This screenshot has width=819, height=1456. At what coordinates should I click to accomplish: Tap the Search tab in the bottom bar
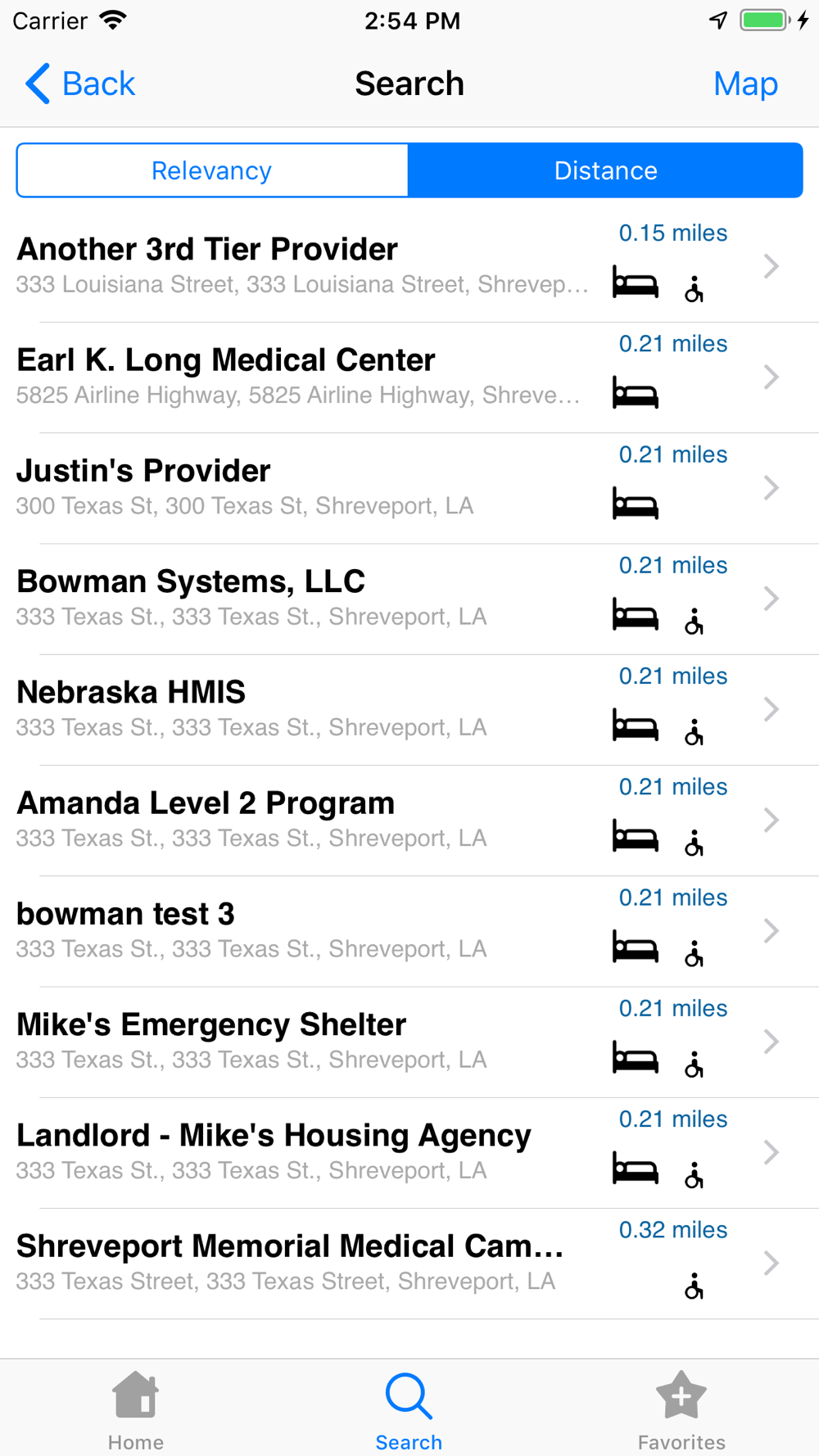409,1410
